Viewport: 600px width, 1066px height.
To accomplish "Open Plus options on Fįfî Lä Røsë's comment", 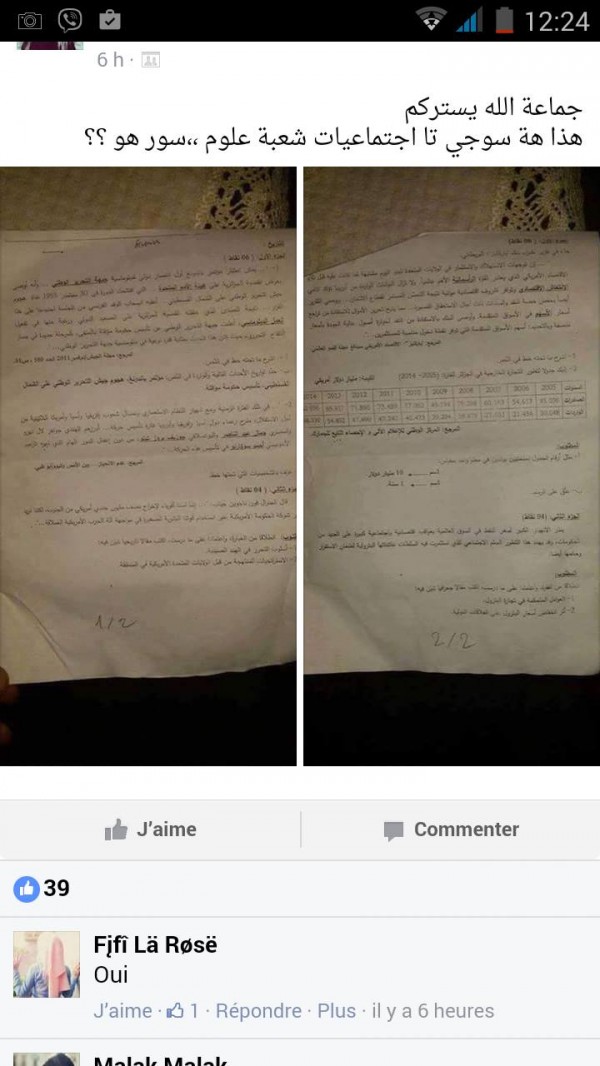I will click(x=337, y=1011).
